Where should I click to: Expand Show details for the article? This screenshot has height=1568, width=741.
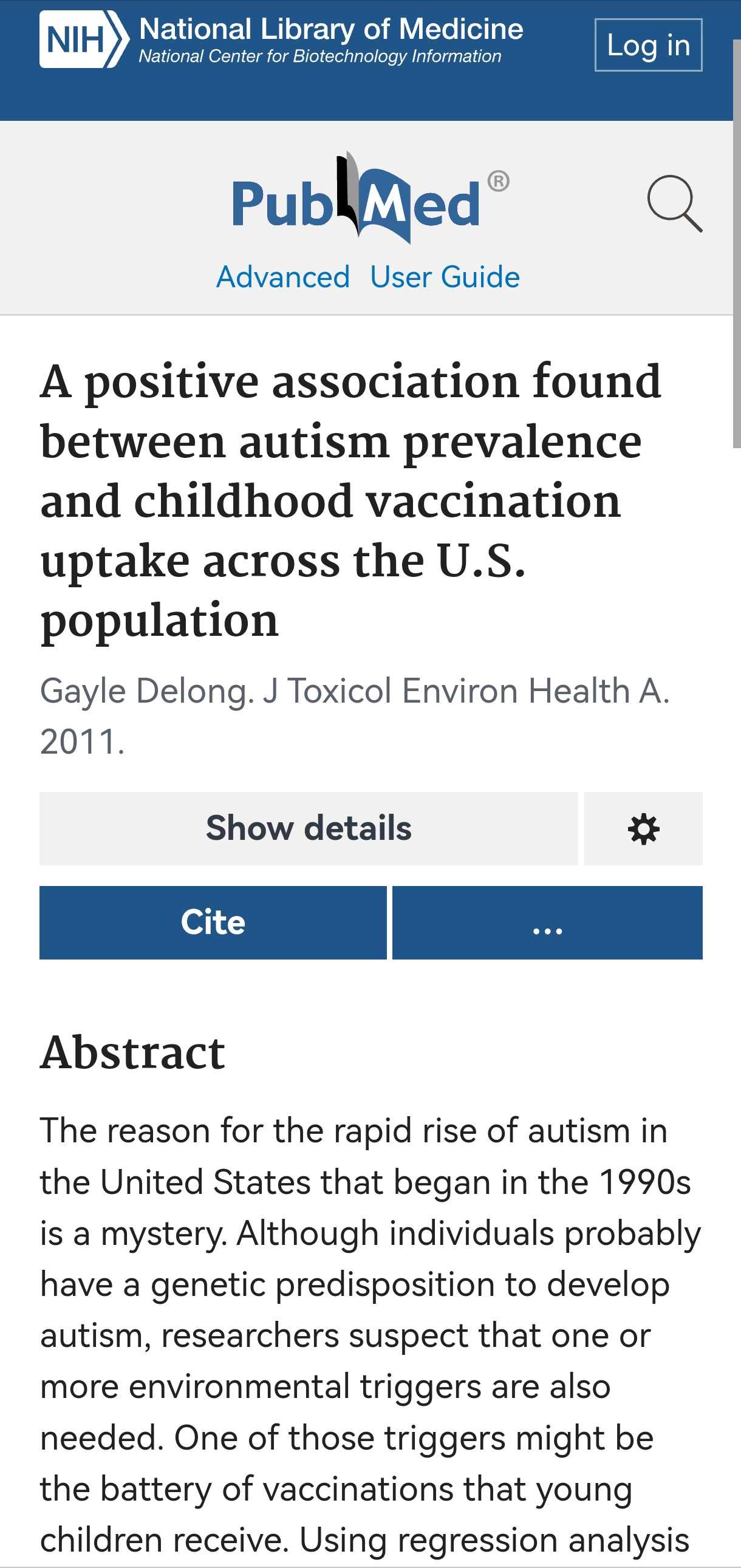[x=309, y=828]
